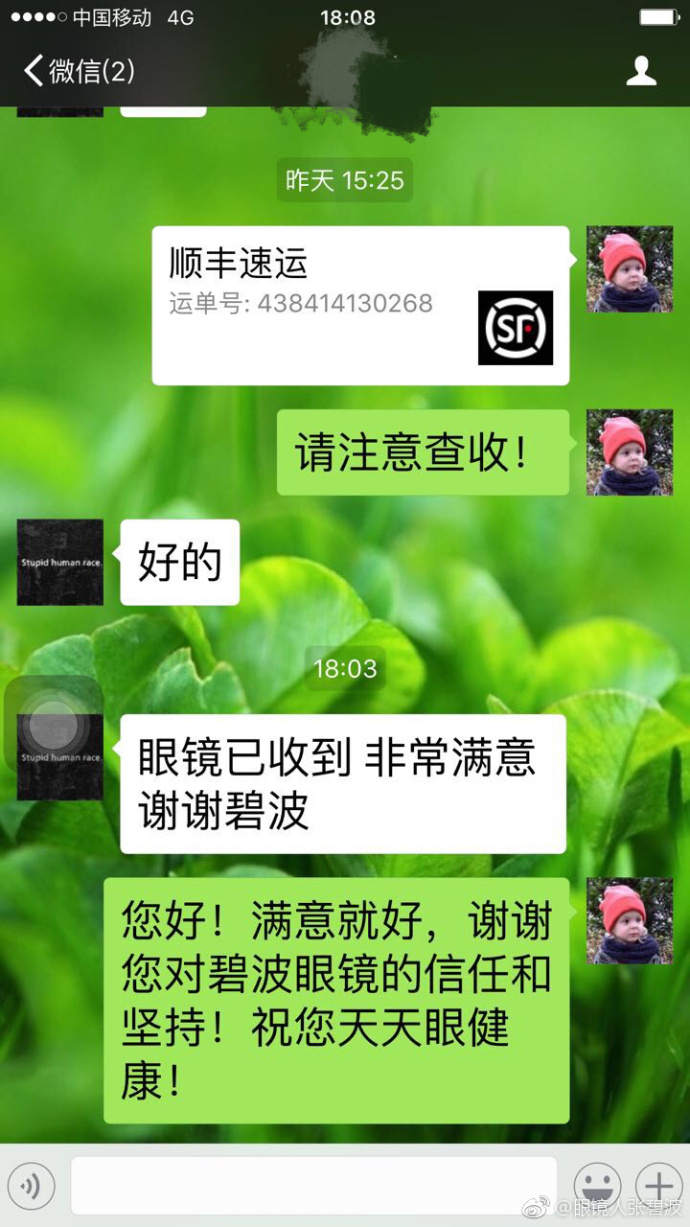Open the chat info profile icon
Image resolution: width=690 pixels, height=1227 pixels.
(641, 71)
